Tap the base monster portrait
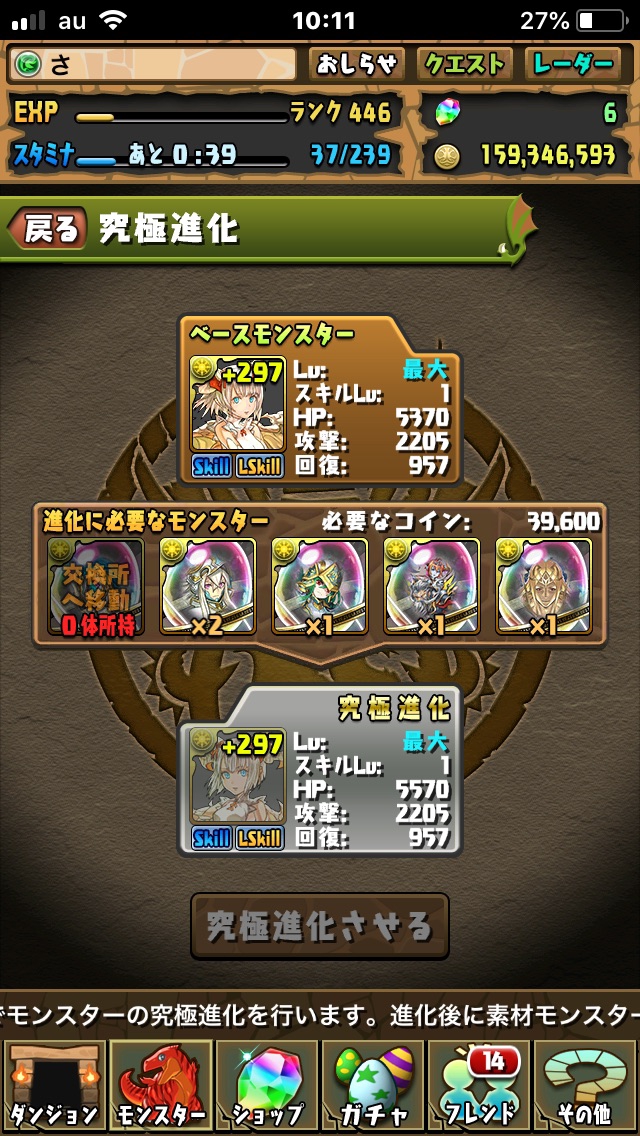 (238, 404)
